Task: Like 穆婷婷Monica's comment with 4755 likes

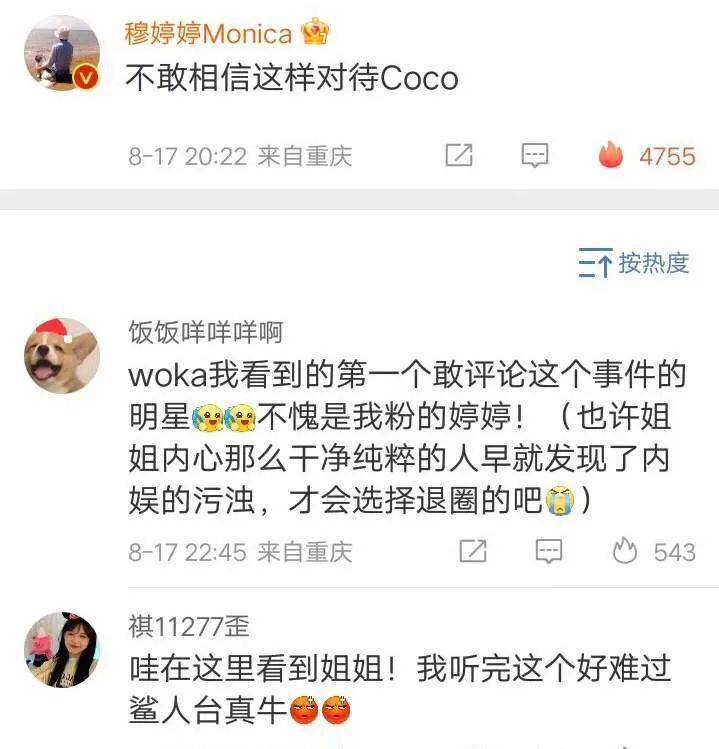Action: point(611,156)
